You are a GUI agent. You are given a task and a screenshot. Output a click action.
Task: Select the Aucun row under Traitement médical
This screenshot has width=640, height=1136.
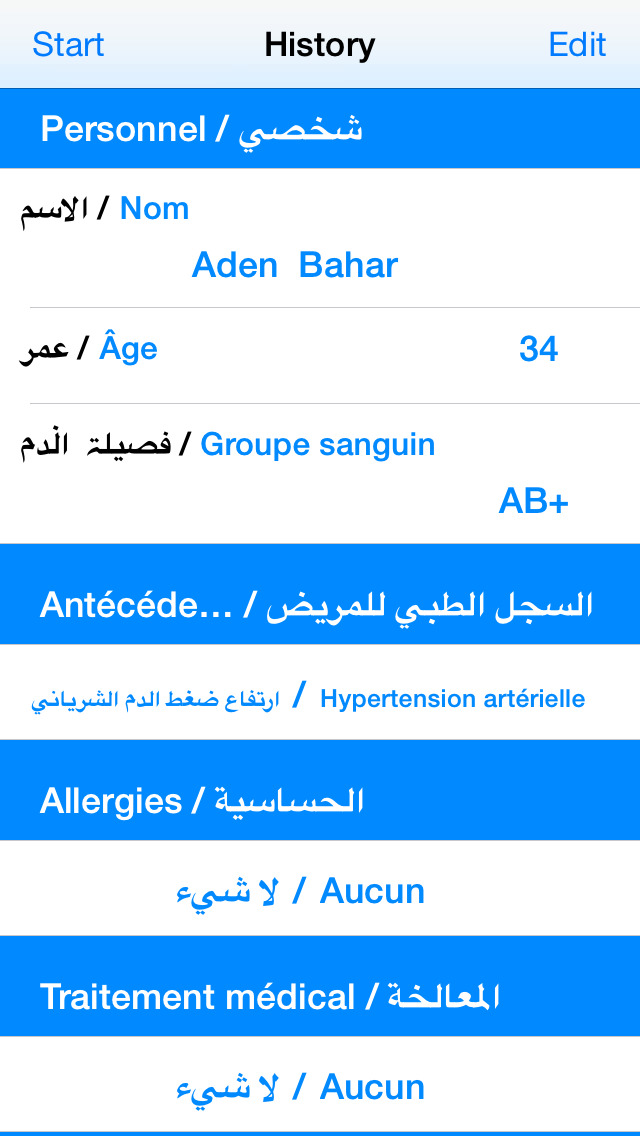coord(320,1087)
